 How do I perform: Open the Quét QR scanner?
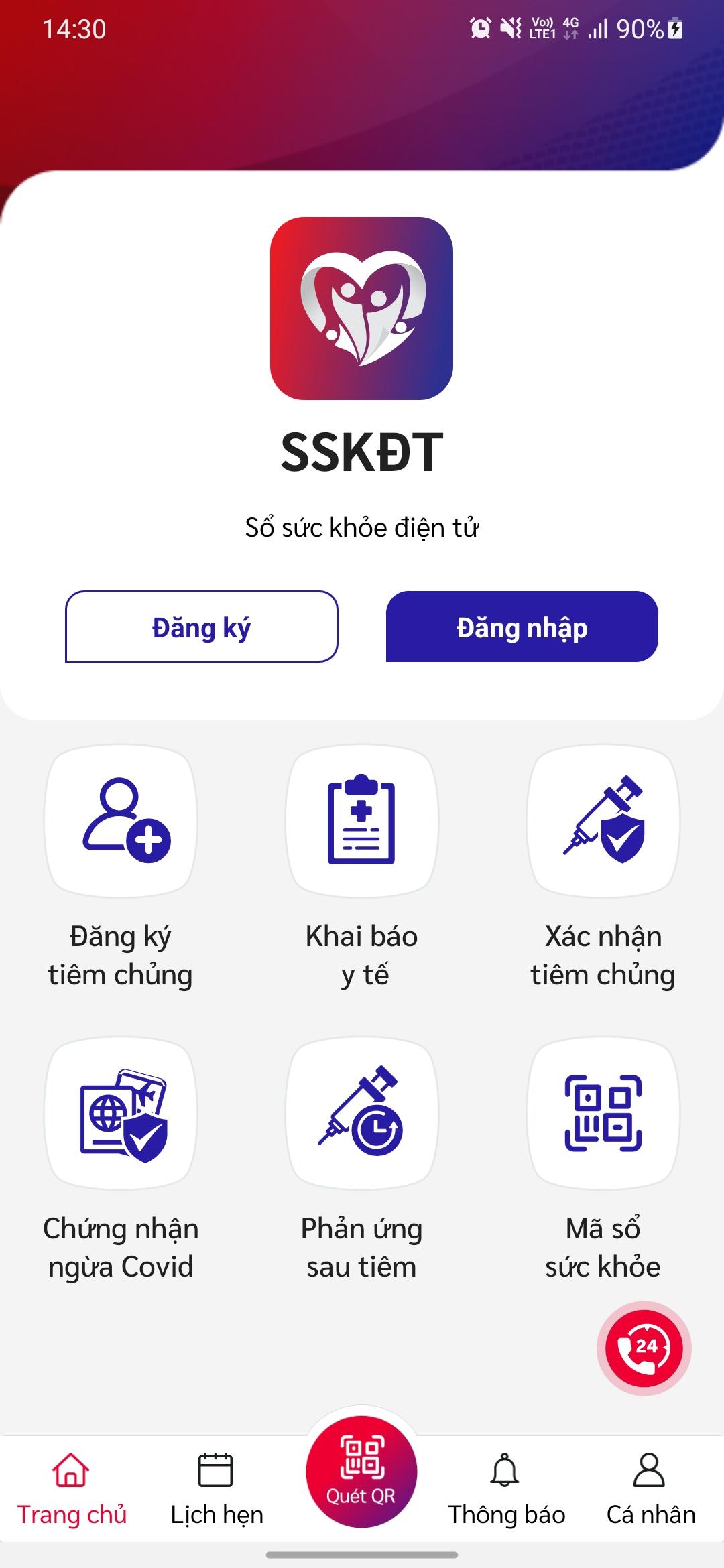click(361, 1471)
